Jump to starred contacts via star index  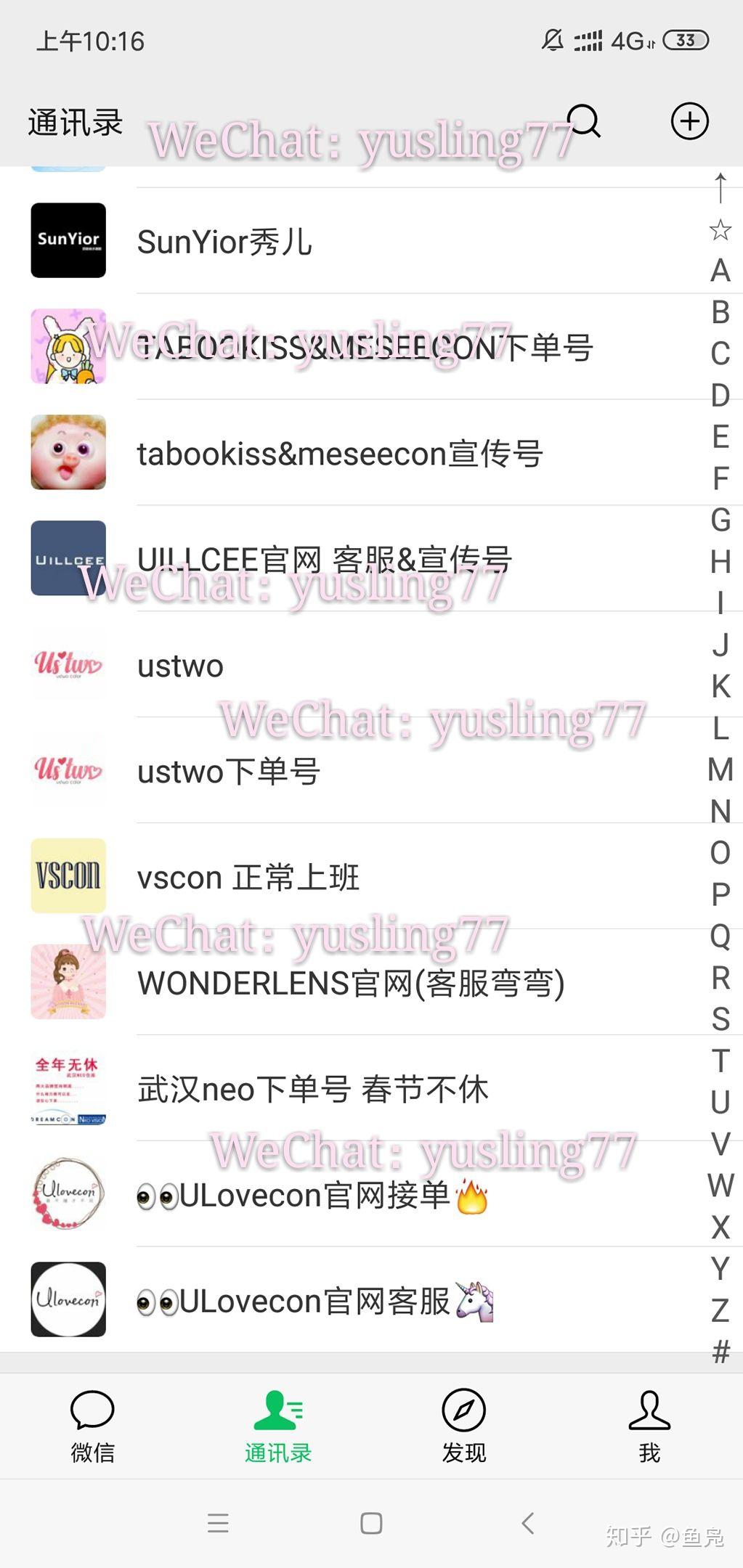(x=720, y=230)
